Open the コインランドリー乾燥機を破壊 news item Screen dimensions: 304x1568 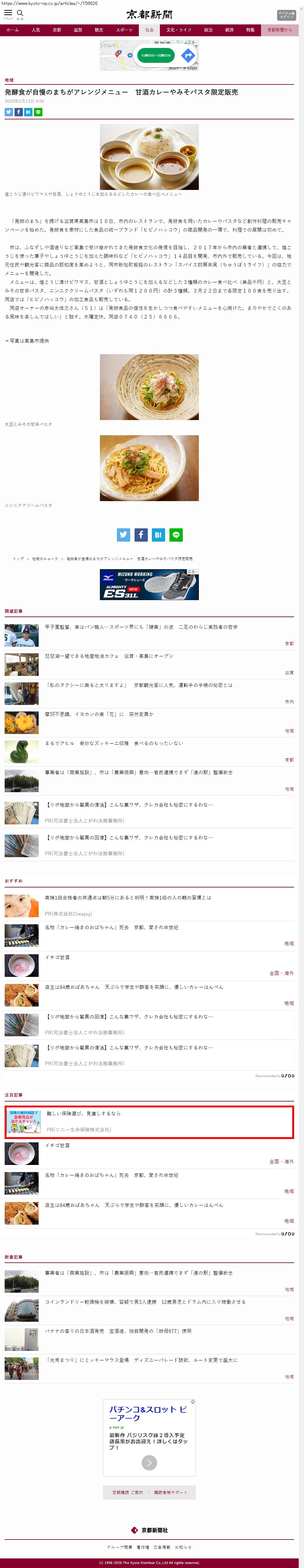click(145, 1301)
